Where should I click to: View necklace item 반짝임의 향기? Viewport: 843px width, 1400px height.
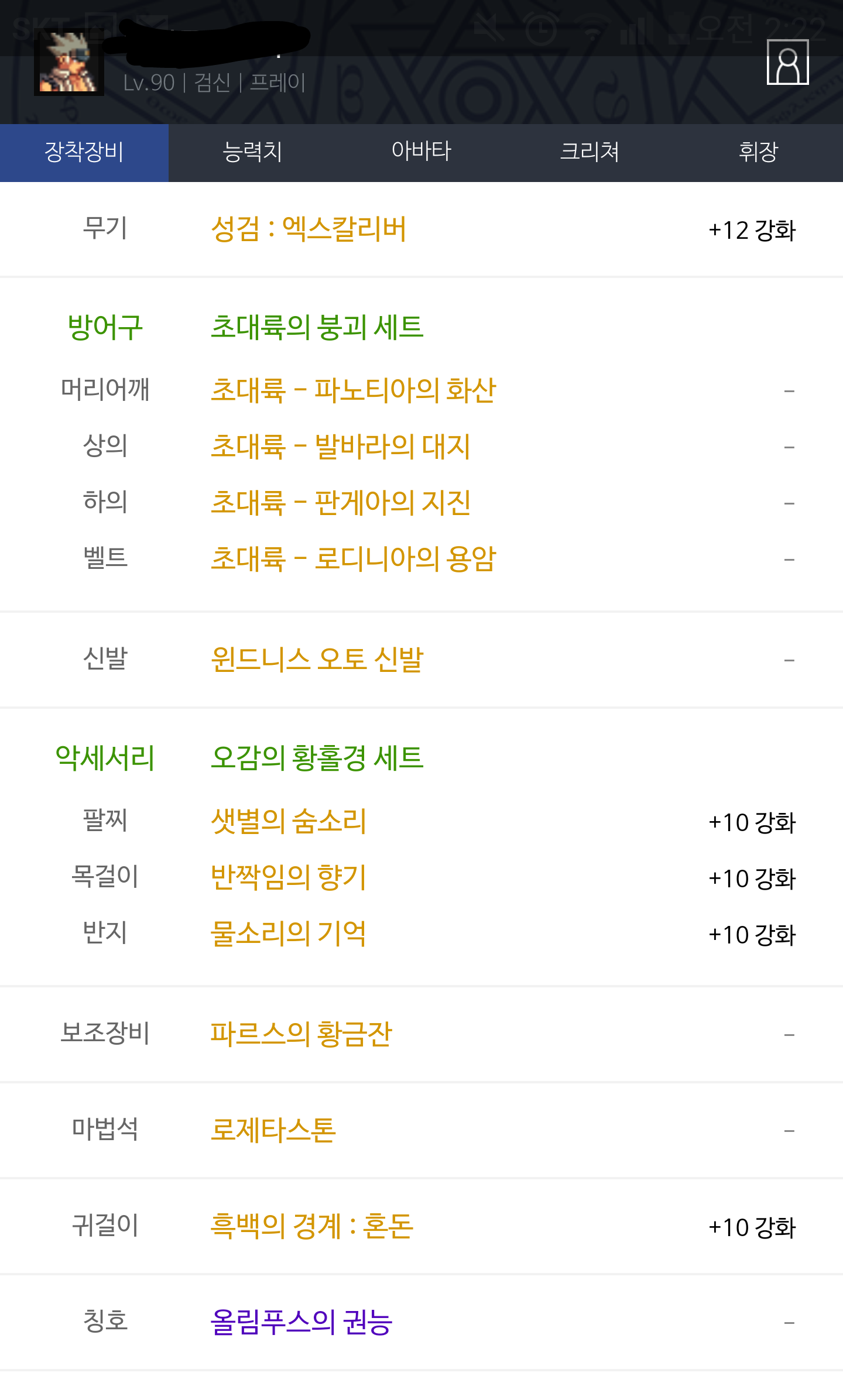[288, 877]
